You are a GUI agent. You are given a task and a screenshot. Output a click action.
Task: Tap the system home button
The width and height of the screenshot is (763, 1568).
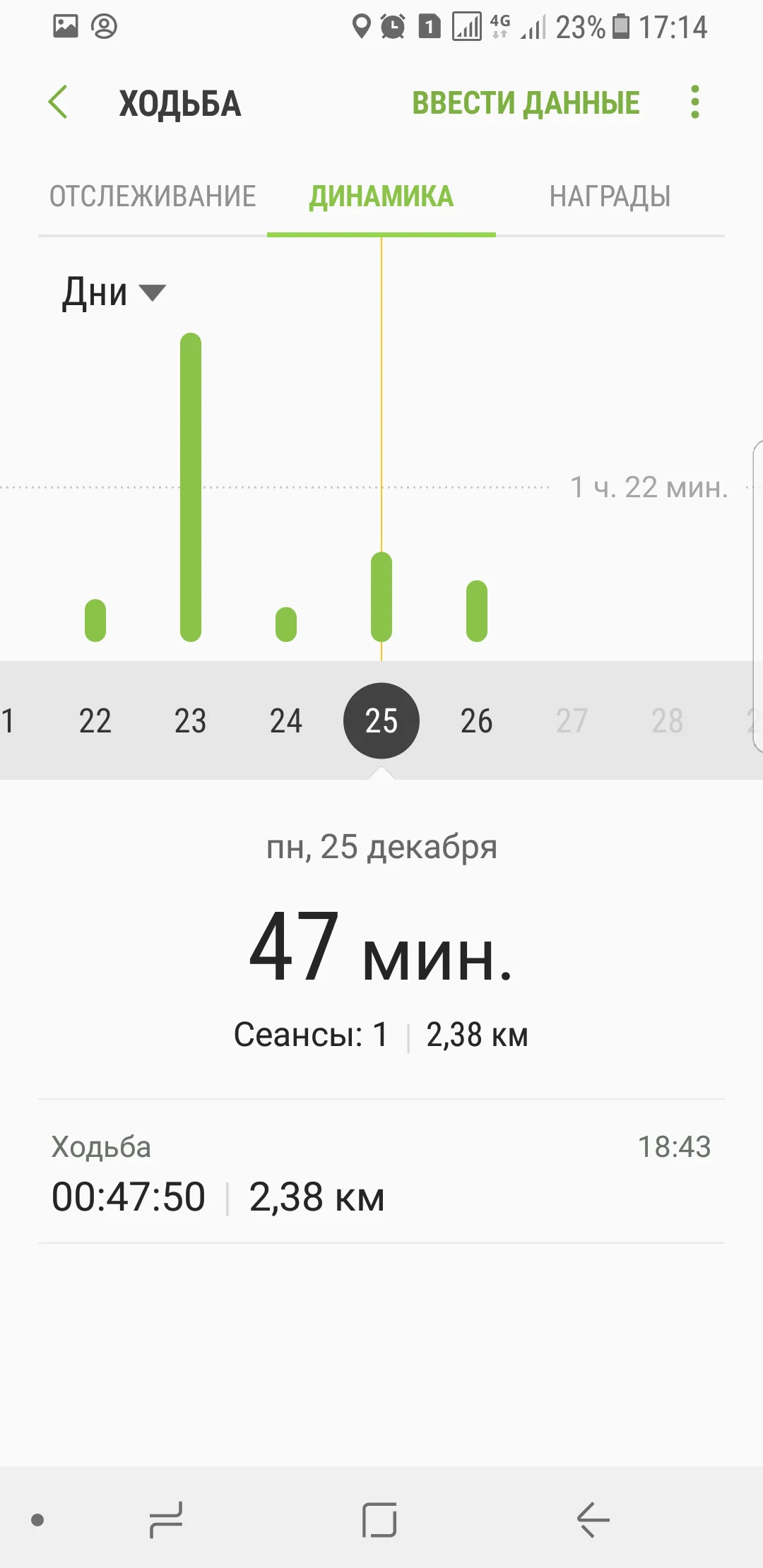379,1519
